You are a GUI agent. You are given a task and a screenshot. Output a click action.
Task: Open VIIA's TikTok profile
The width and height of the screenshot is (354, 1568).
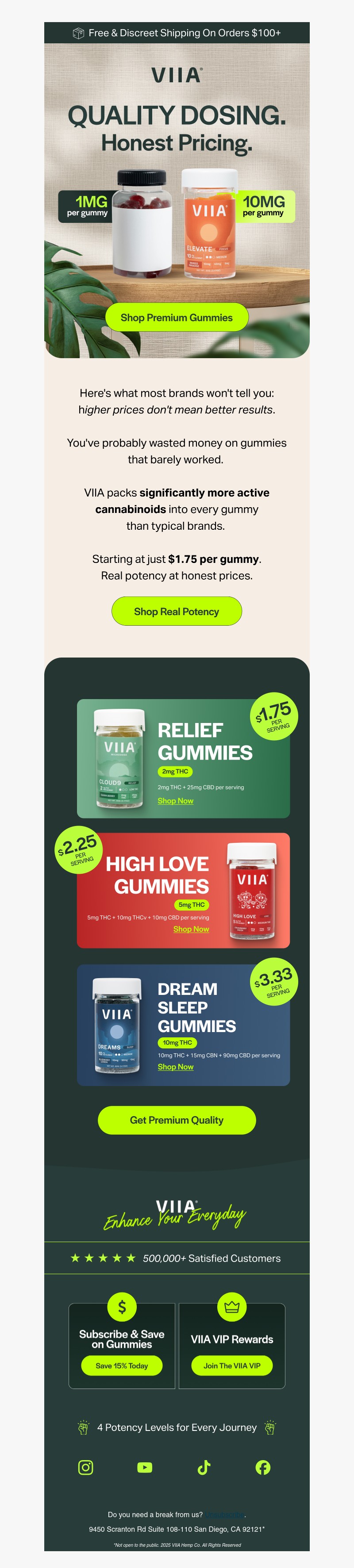coord(204,1467)
